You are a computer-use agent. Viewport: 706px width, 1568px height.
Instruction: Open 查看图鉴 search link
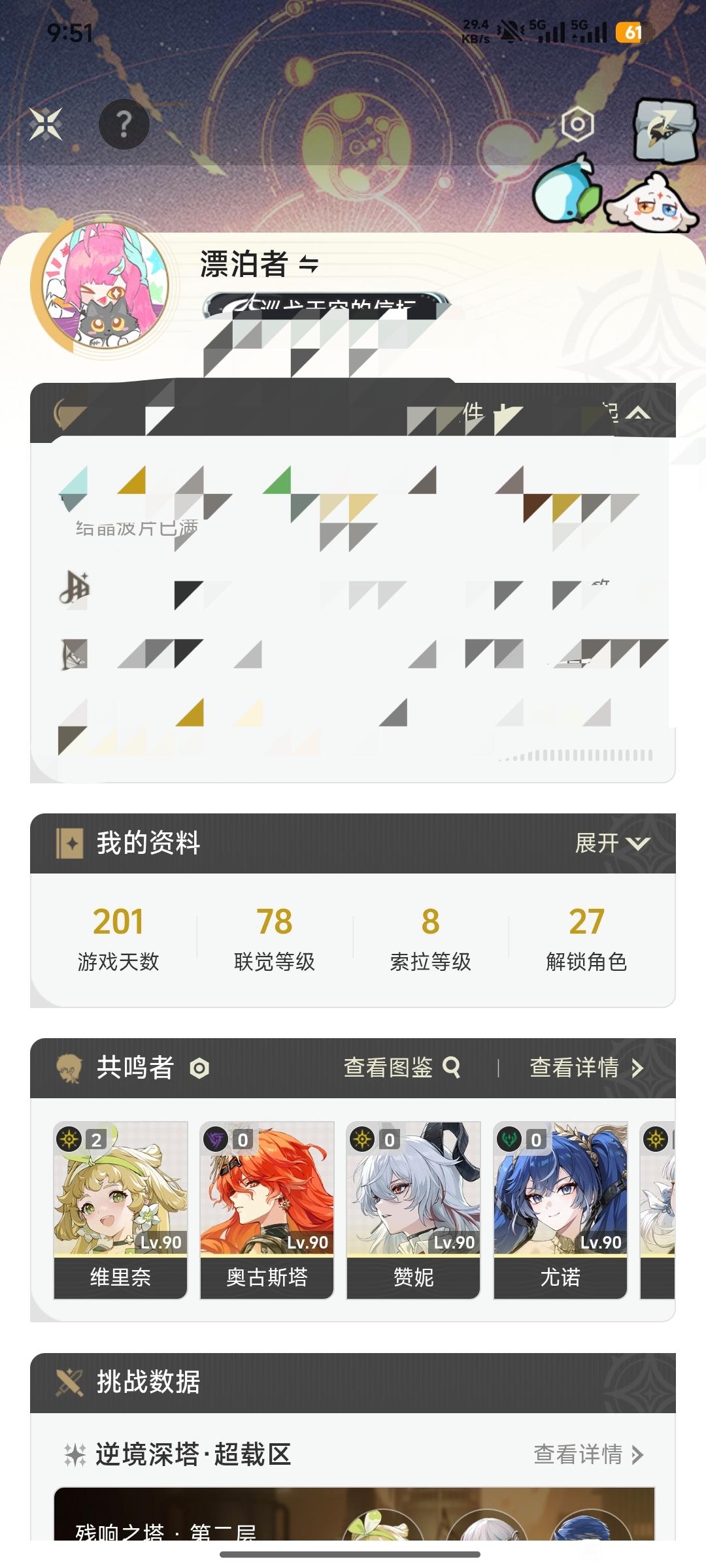pyautogui.click(x=402, y=1068)
